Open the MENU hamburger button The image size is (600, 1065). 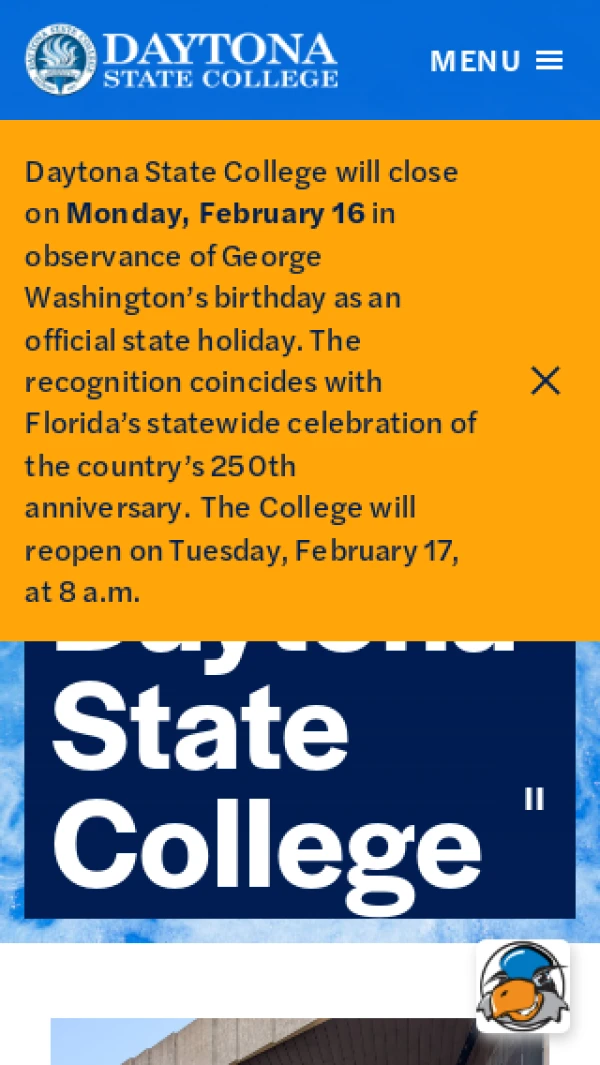[x=496, y=61]
